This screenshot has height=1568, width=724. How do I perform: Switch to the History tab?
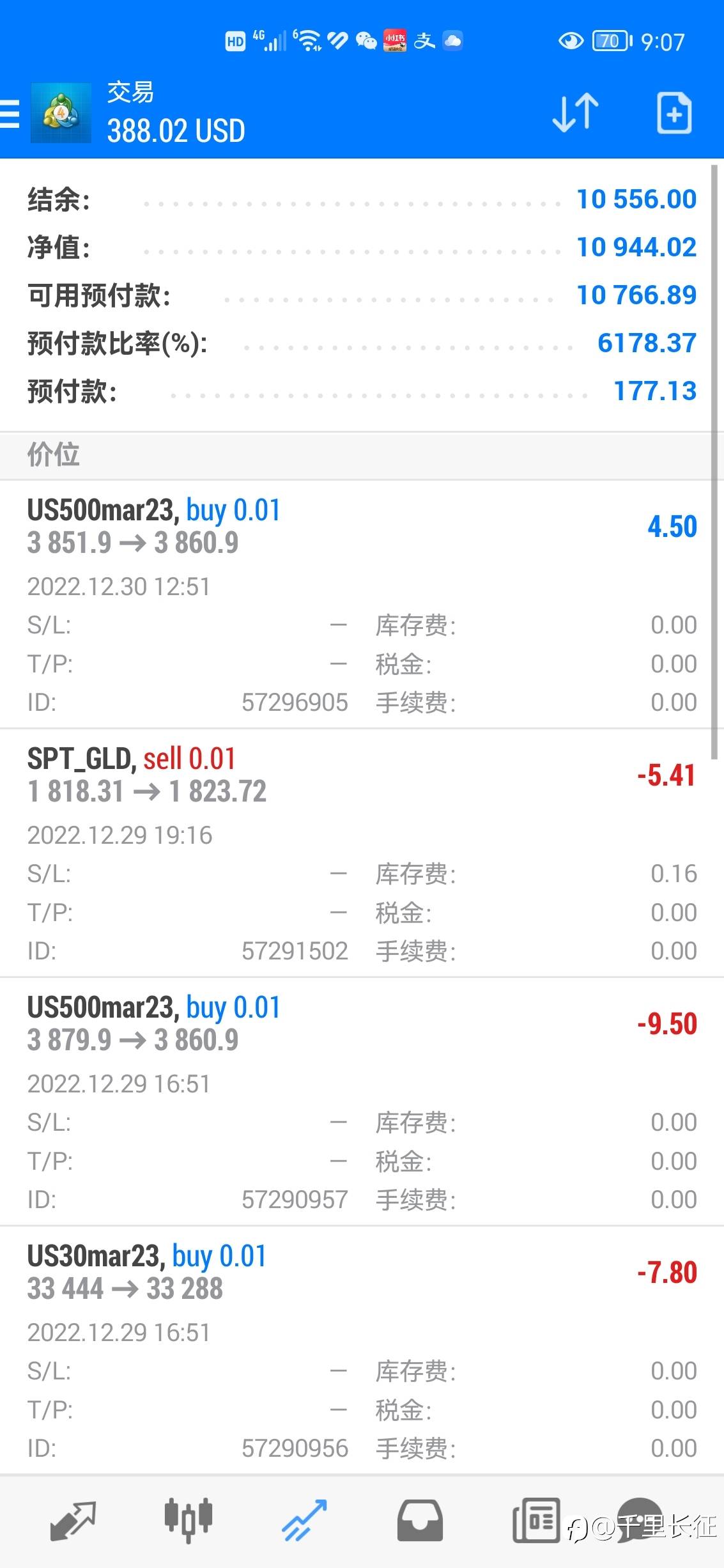420,1521
